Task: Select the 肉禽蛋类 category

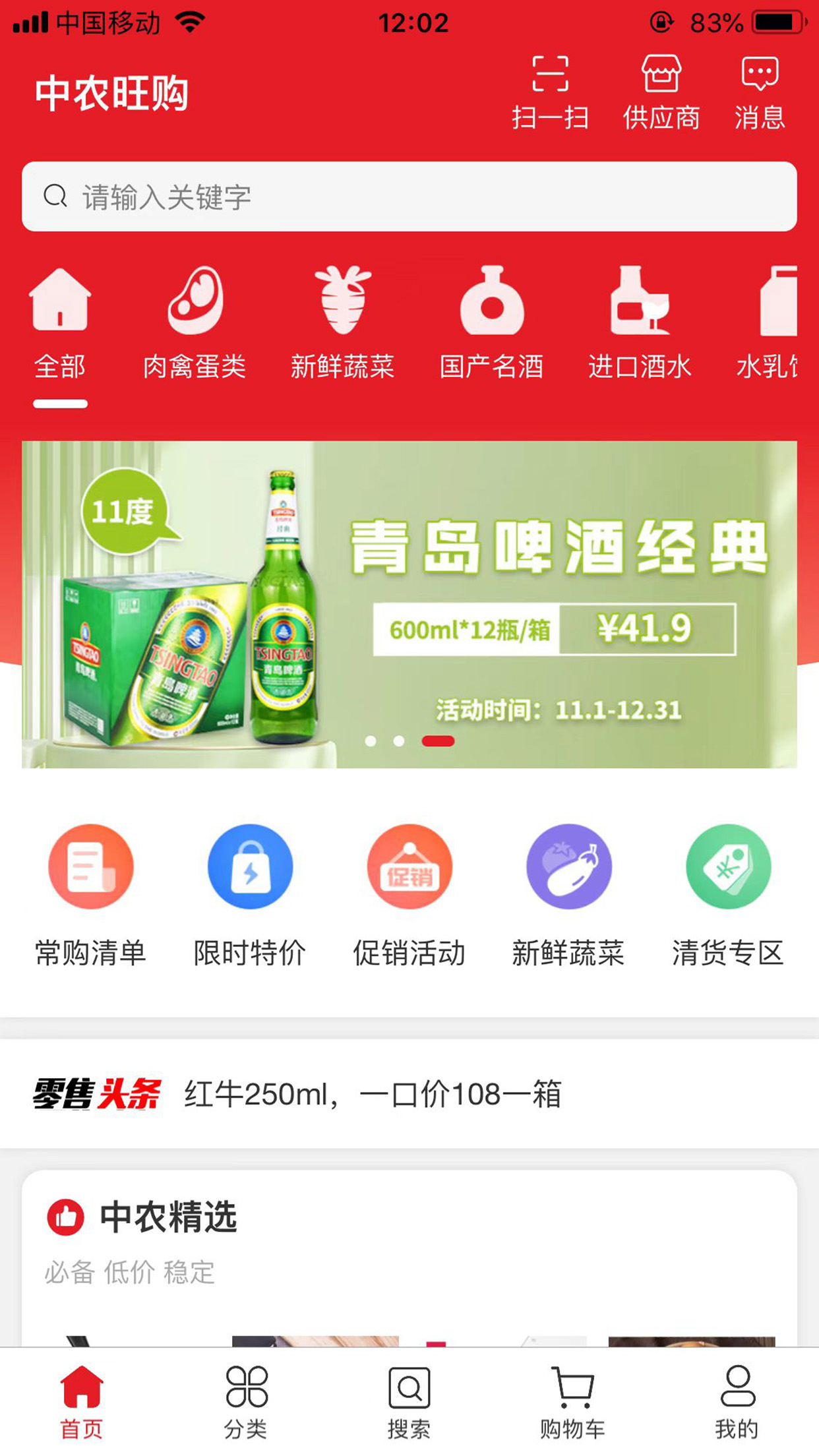Action: [x=195, y=324]
